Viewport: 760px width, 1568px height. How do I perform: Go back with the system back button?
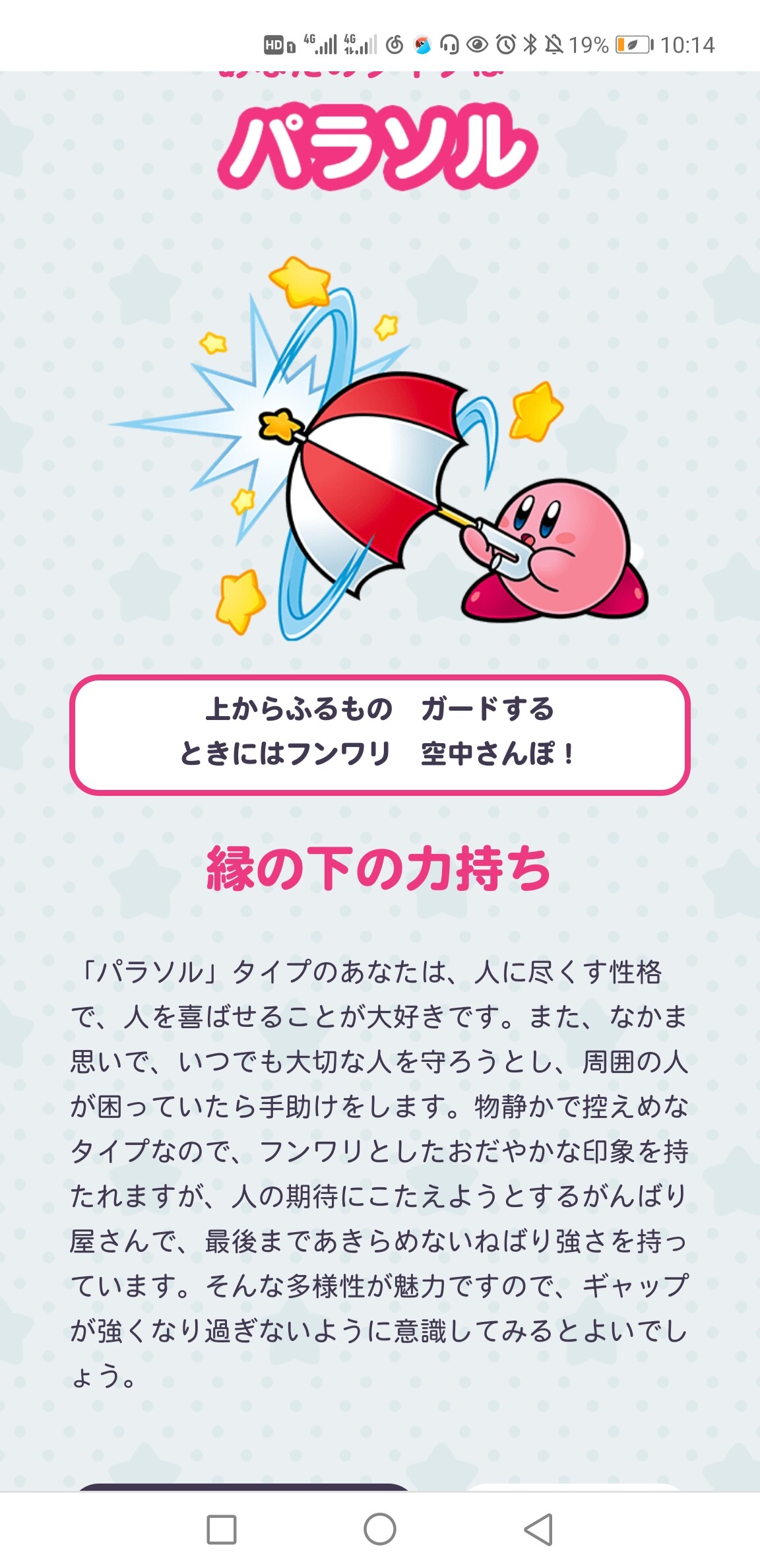pyautogui.click(x=538, y=1529)
